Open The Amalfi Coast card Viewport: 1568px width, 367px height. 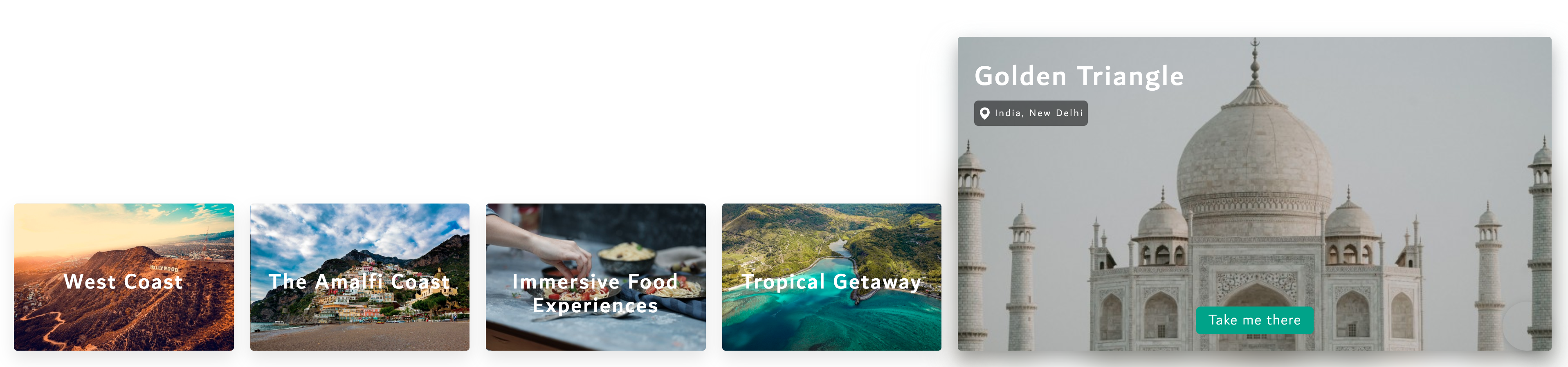[359, 277]
